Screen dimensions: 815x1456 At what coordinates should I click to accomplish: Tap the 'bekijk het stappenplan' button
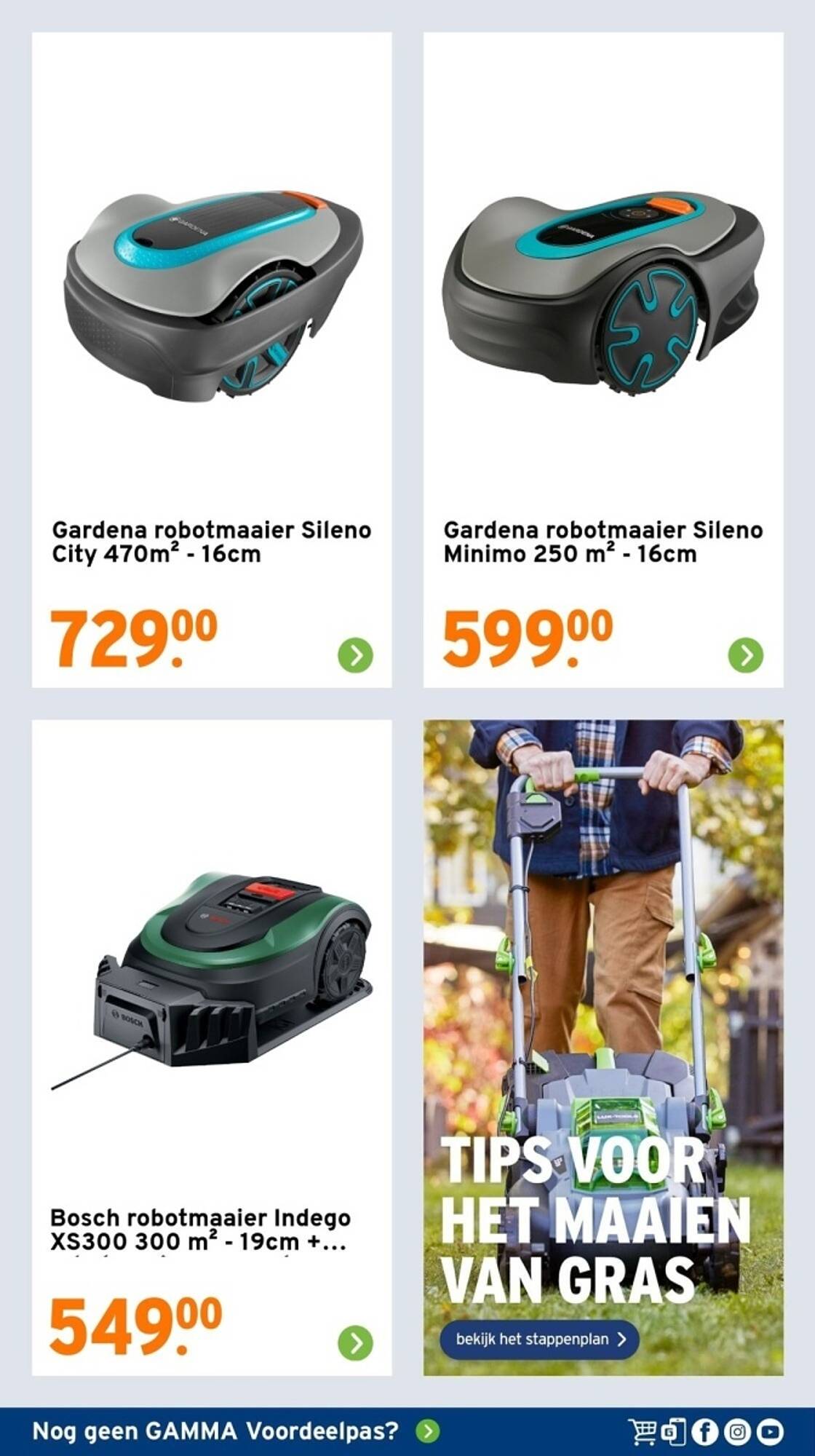click(x=539, y=1339)
